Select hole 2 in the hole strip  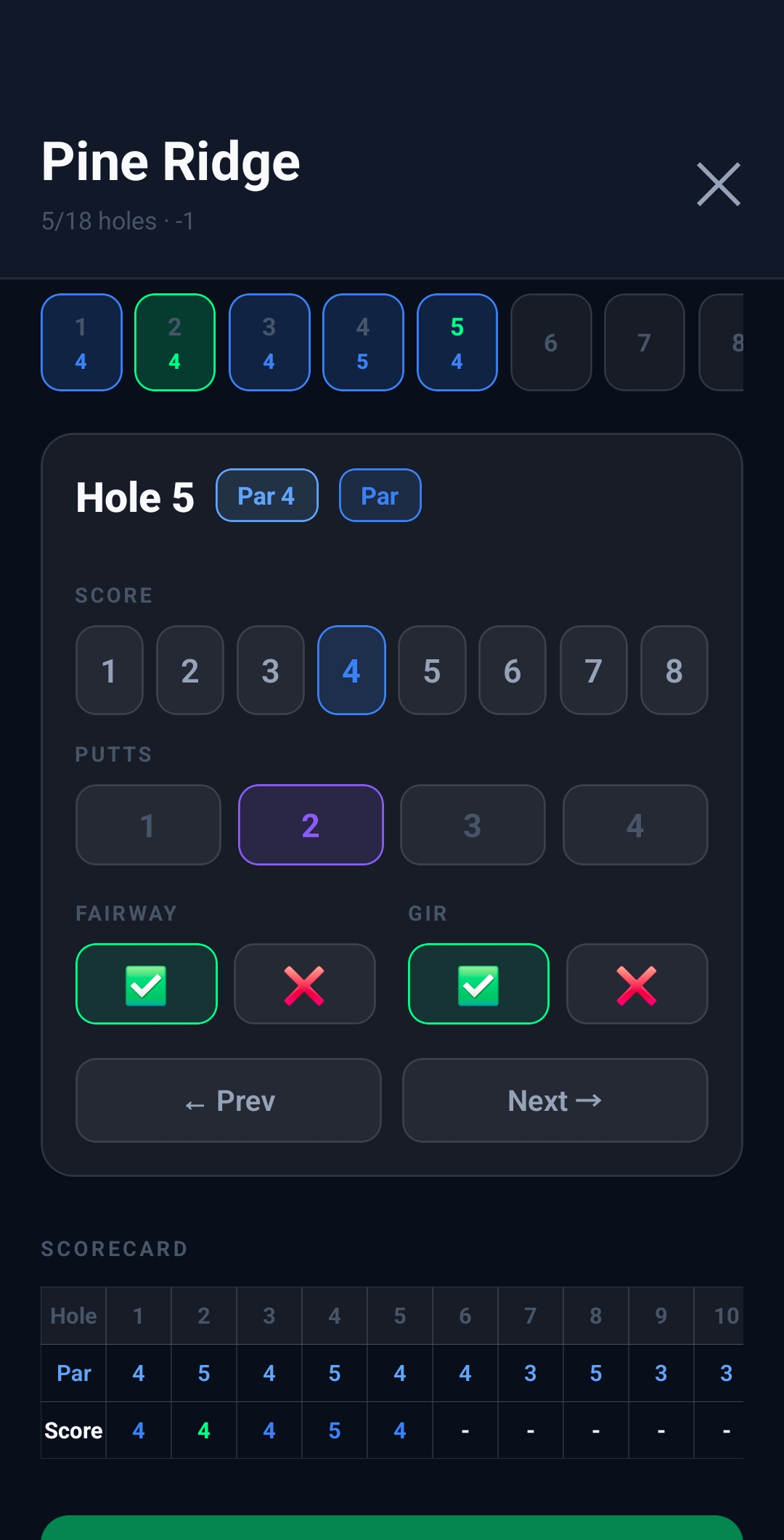(x=175, y=343)
